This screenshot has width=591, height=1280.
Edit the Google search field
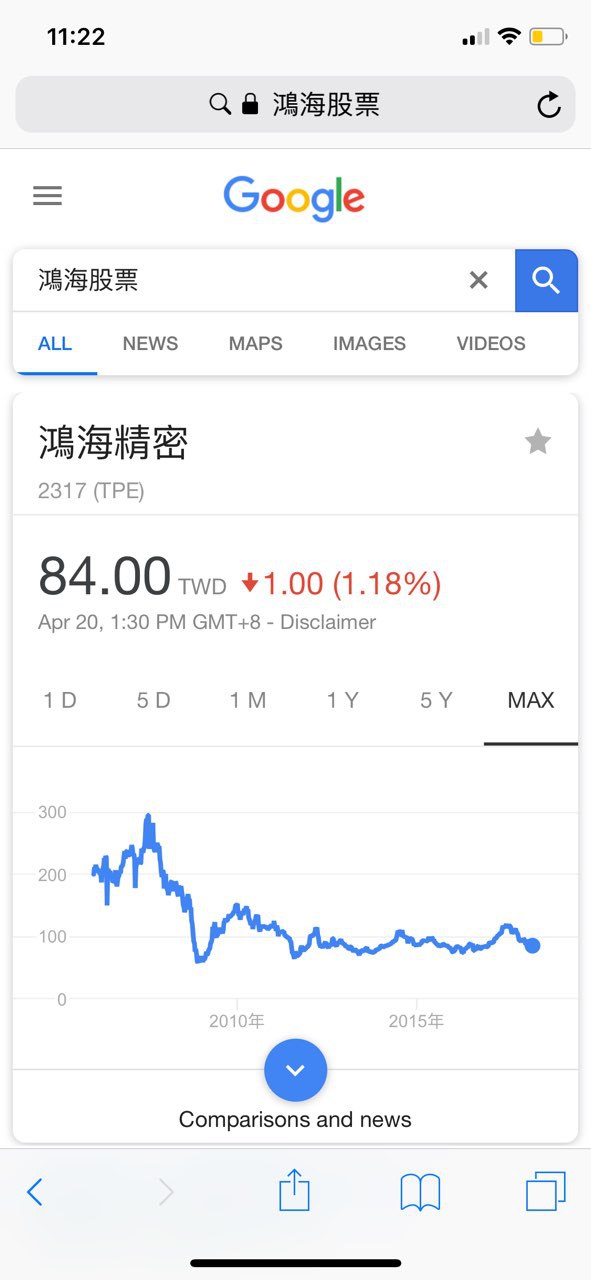click(x=240, y=280)
